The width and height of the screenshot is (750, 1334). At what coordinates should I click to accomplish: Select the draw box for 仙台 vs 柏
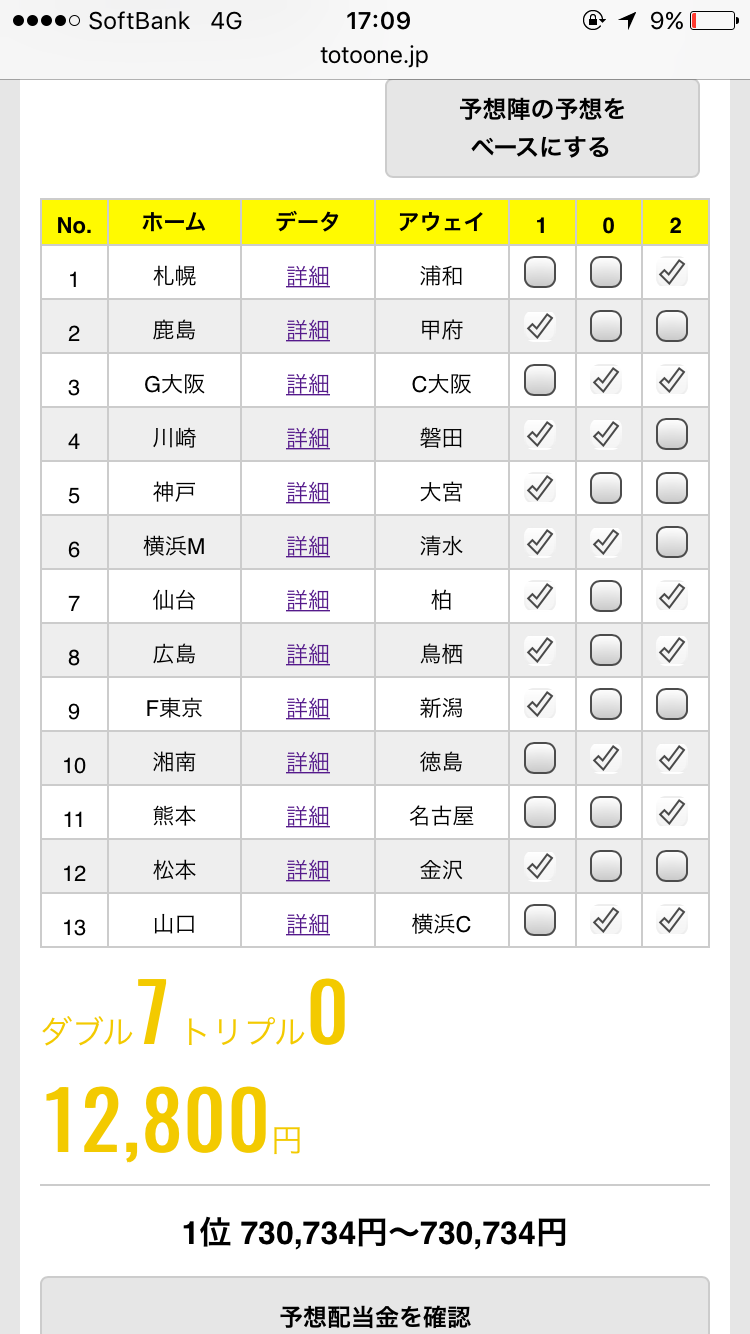click(606, 596)
